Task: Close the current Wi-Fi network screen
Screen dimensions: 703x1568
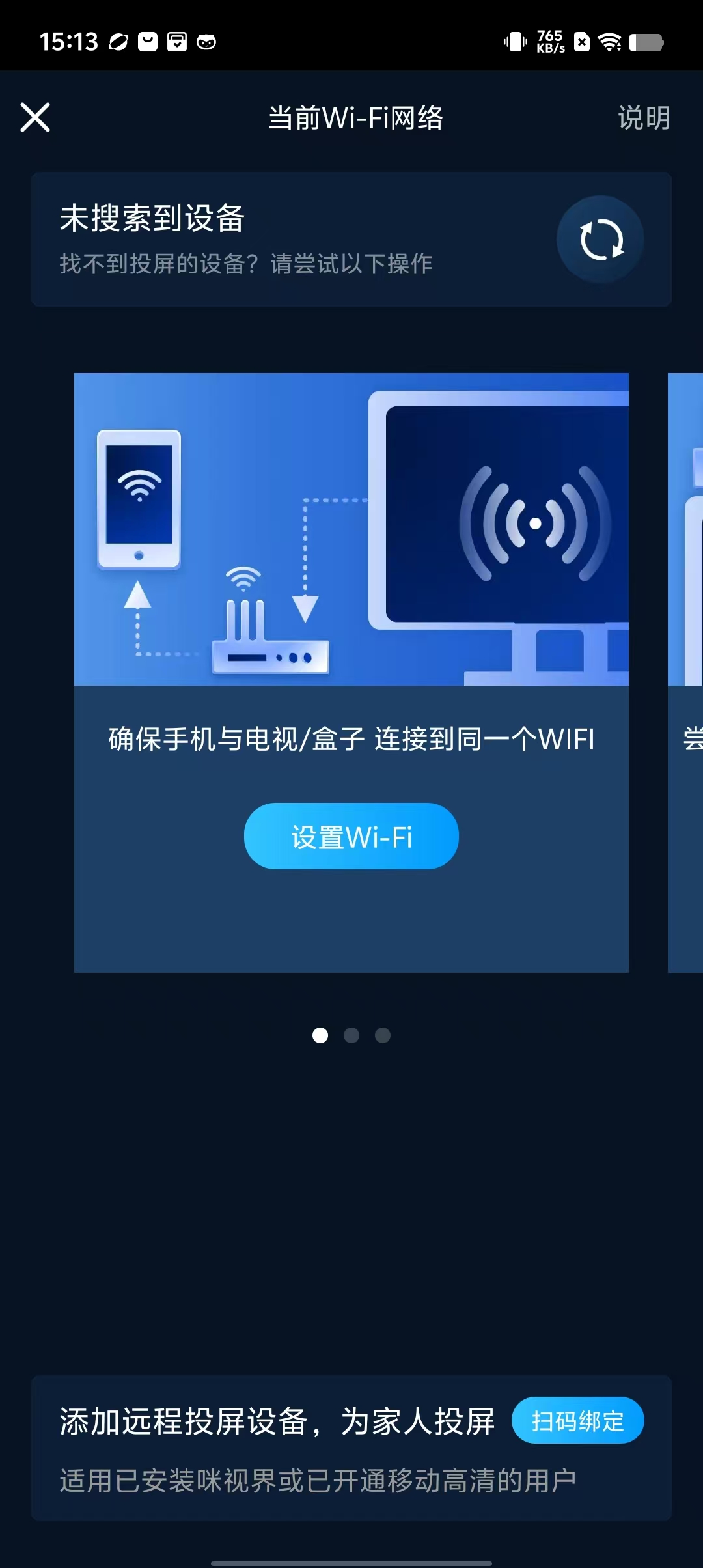Action: point(35,117)
